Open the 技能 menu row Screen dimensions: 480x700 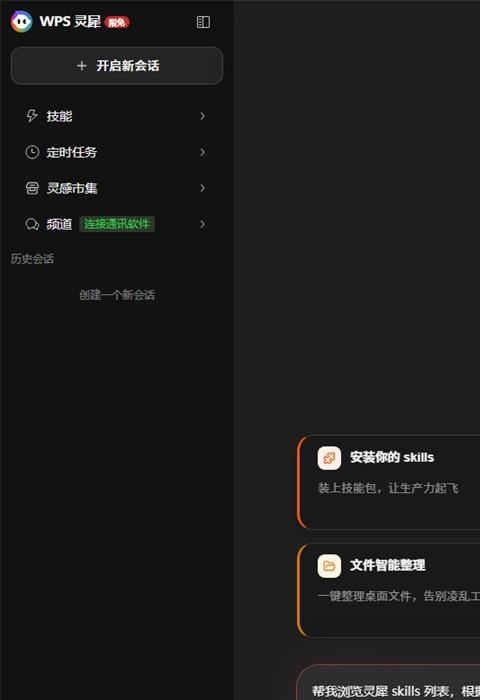[x=117, y=116]
